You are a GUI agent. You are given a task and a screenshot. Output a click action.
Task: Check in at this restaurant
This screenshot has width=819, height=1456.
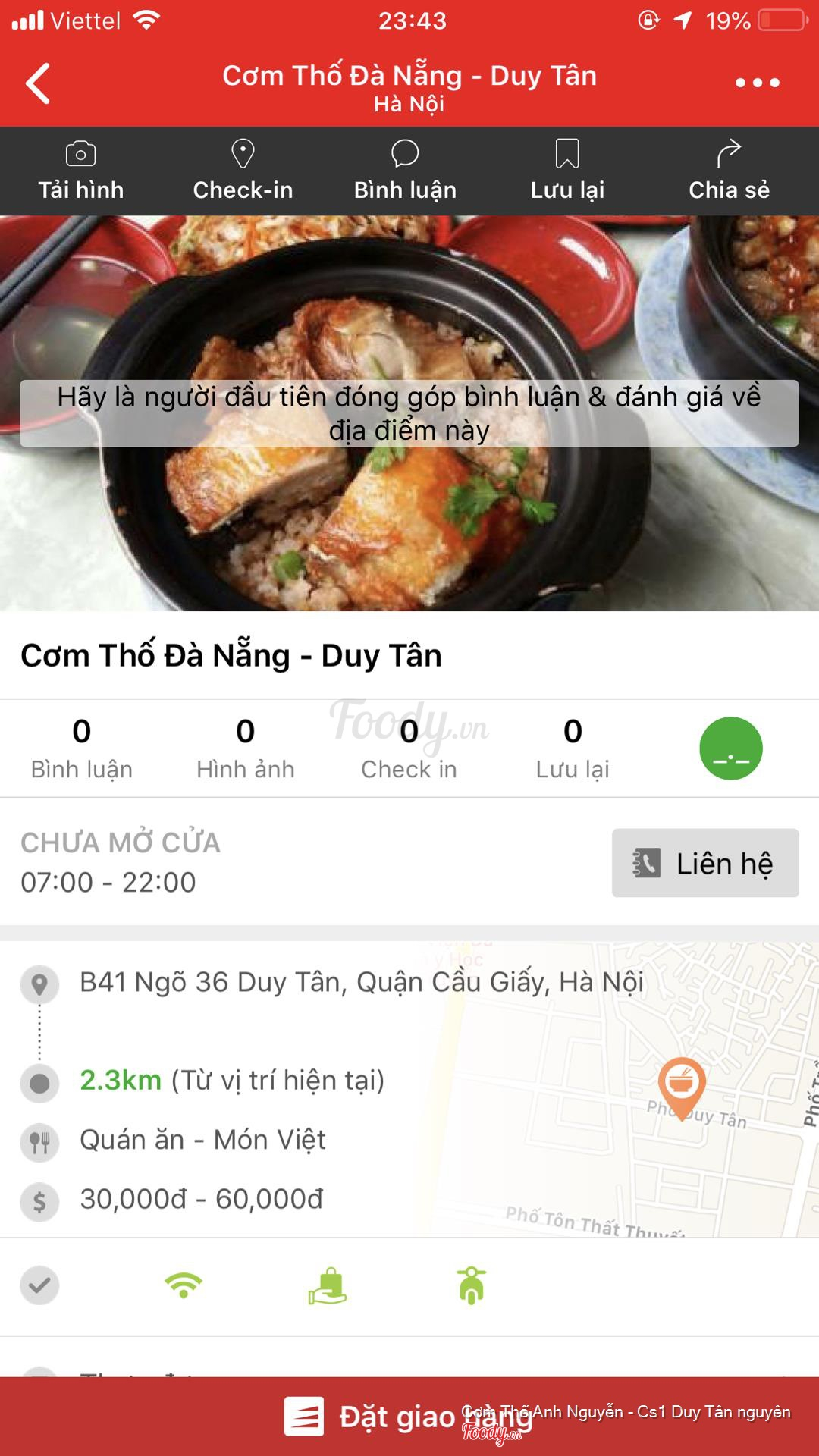coord(243,171)
